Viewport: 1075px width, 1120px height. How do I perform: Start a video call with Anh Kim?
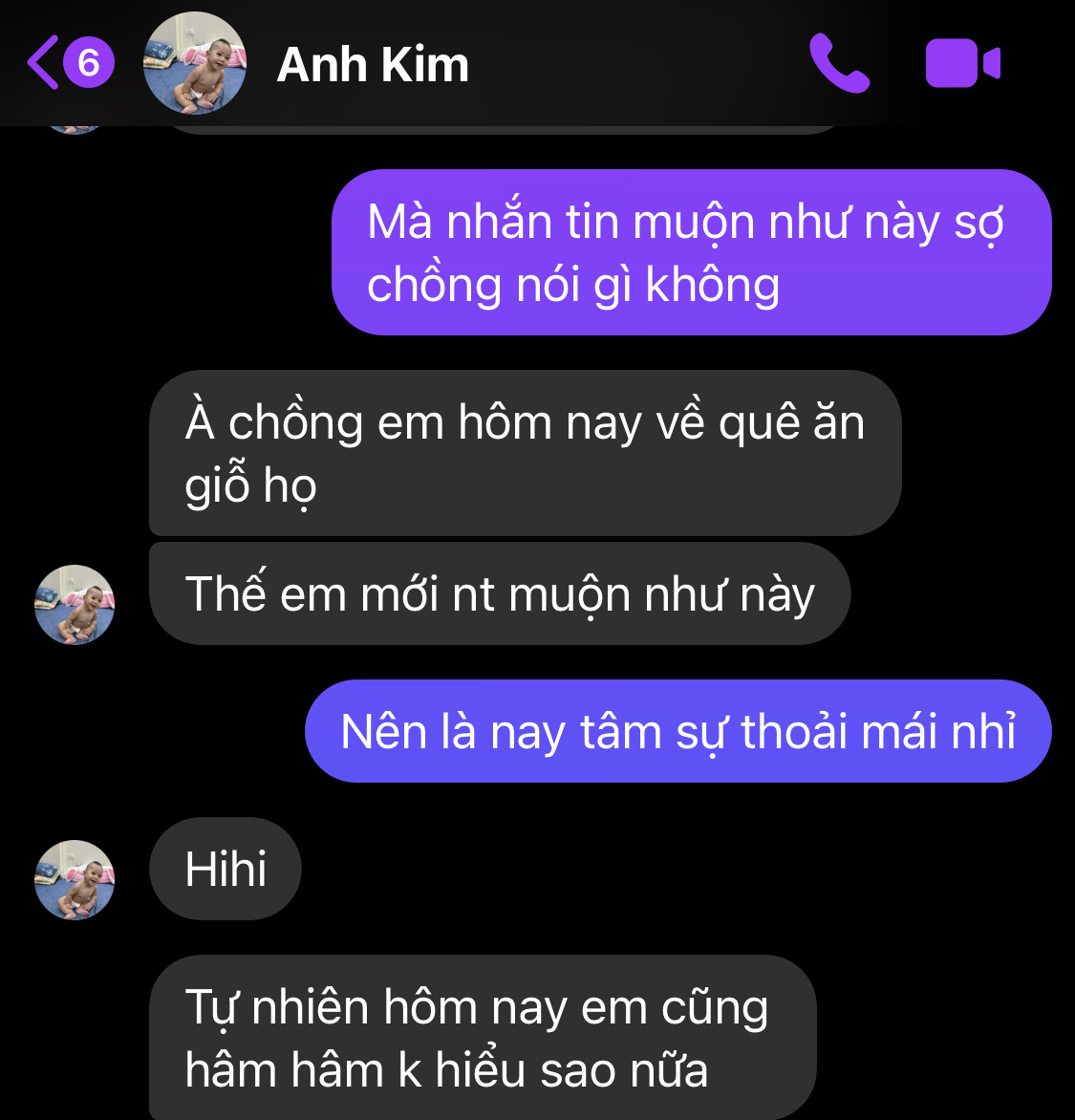pyautogui.click(x=961, y=64)
